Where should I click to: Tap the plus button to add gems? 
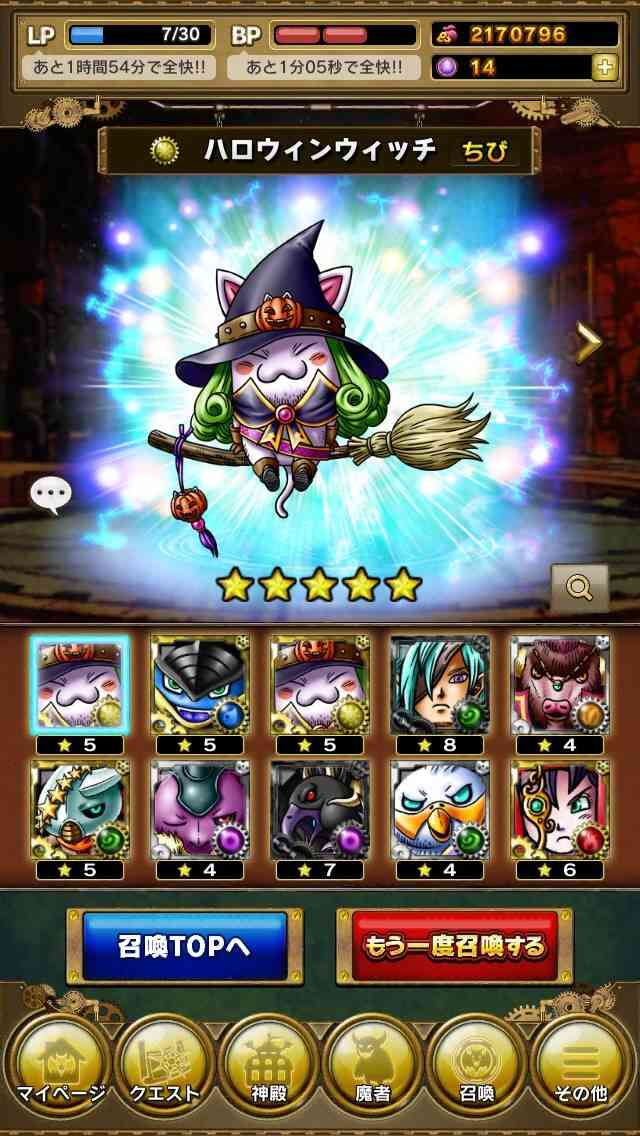tap(604, 67)
